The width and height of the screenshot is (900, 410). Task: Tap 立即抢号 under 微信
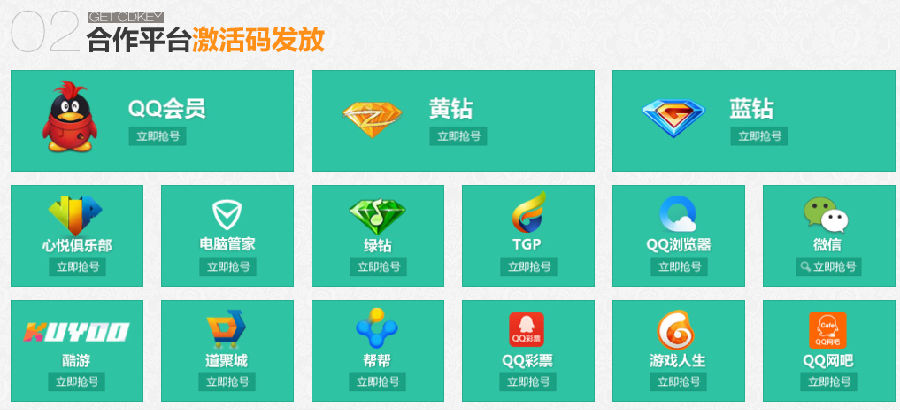(x=828, y=267)
